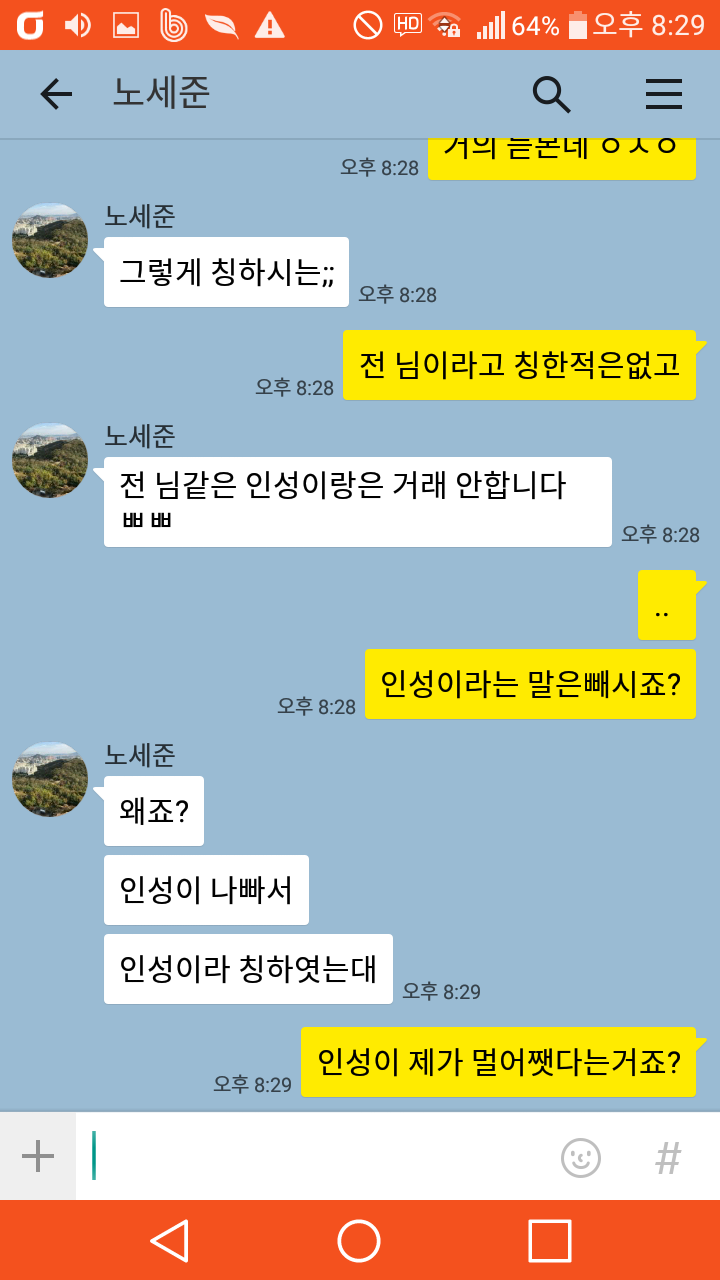View 노세준's profile picture beside 왜죠?

[50, 779]
